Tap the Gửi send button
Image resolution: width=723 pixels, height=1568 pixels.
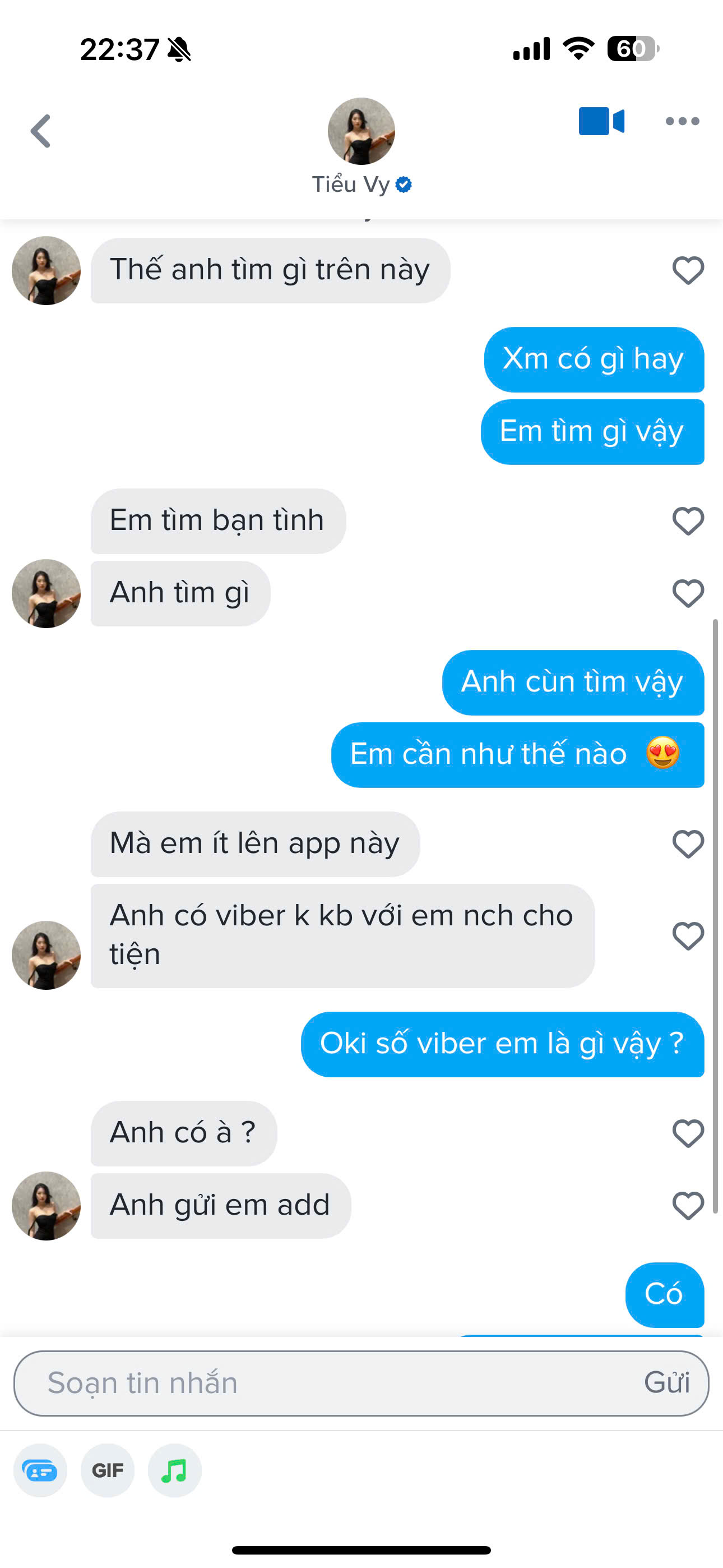(x=667, y=1383)
